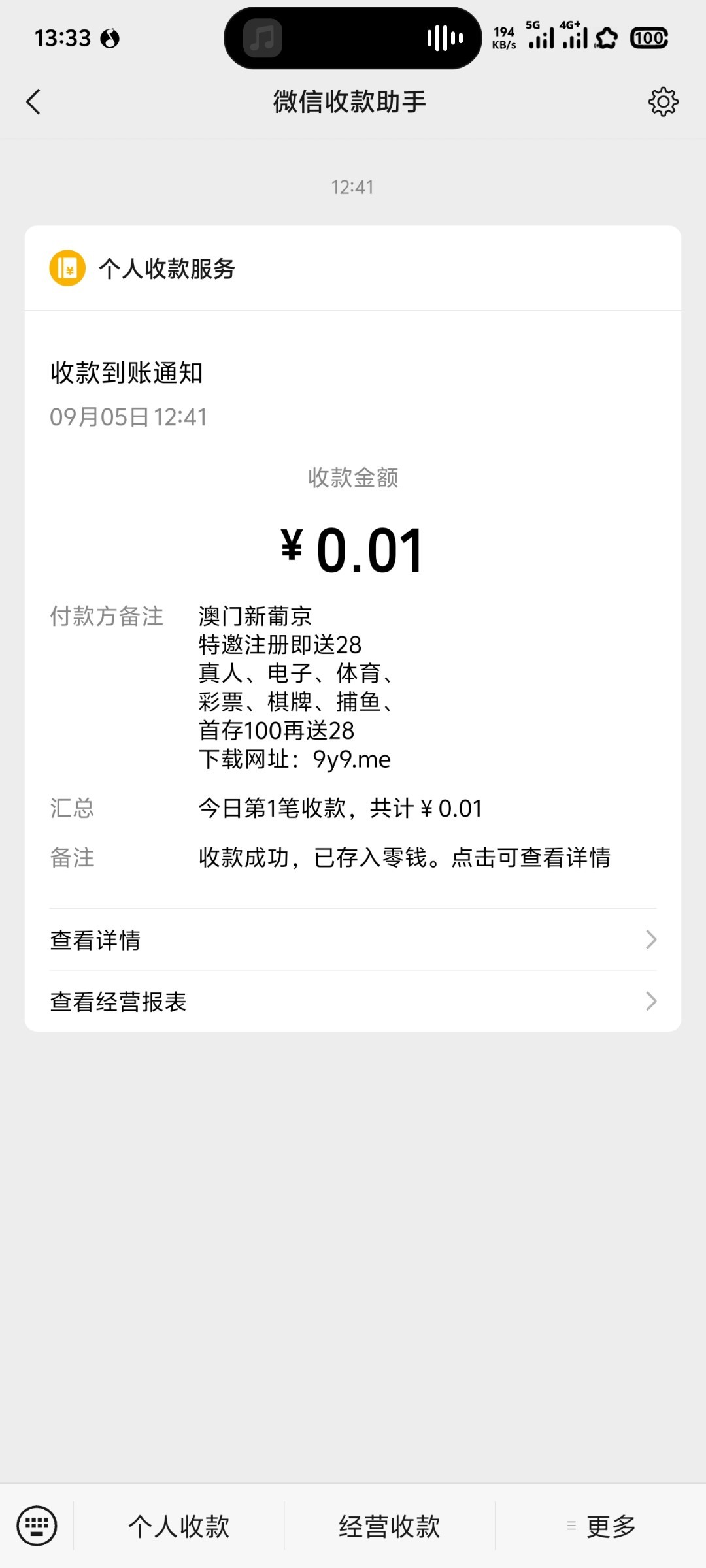Switch to the 个人收款 tab
Image resolution: width=706 pixels, height=1568 pixels.
(180, 1526)
